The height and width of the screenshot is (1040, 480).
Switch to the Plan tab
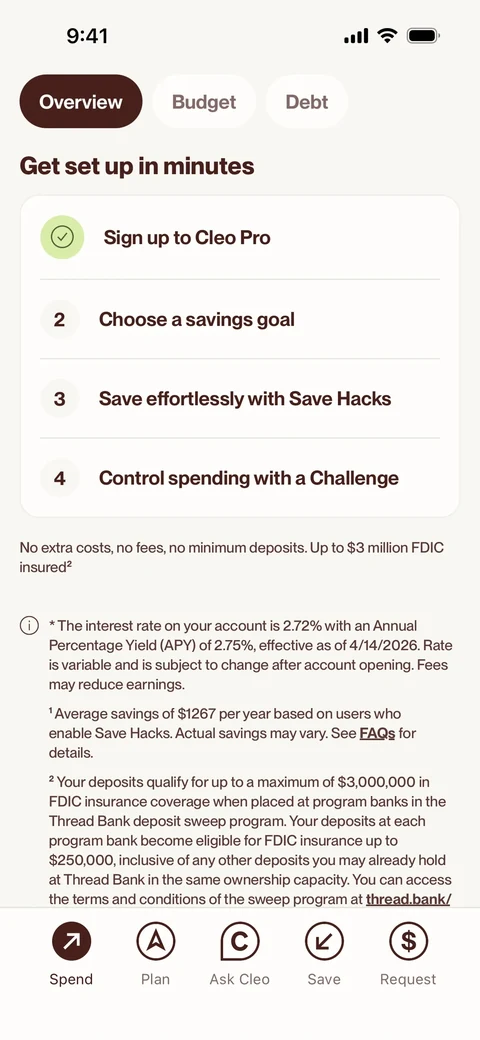tap(155, 954)
